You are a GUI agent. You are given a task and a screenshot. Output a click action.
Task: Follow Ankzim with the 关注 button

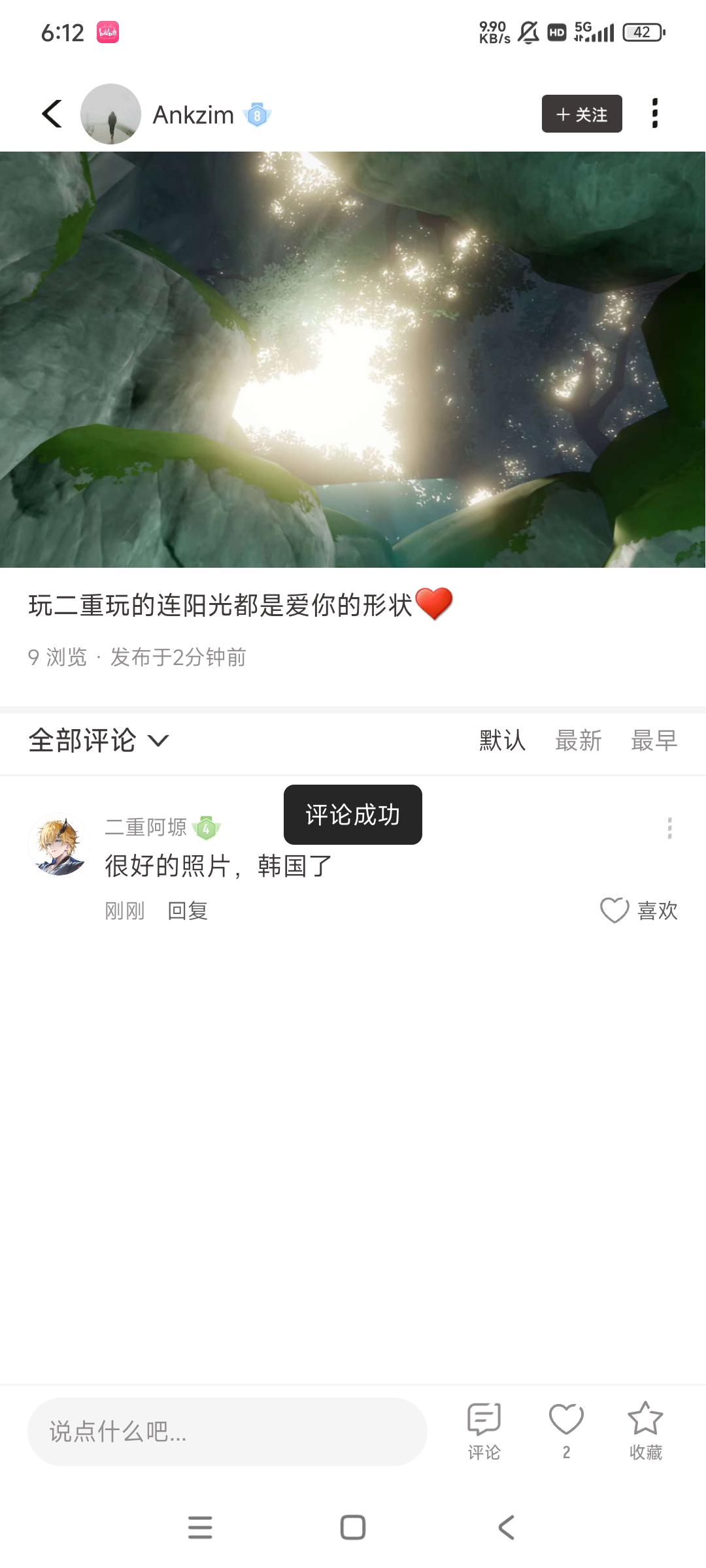pyautogui.click(x=582, y=114)
